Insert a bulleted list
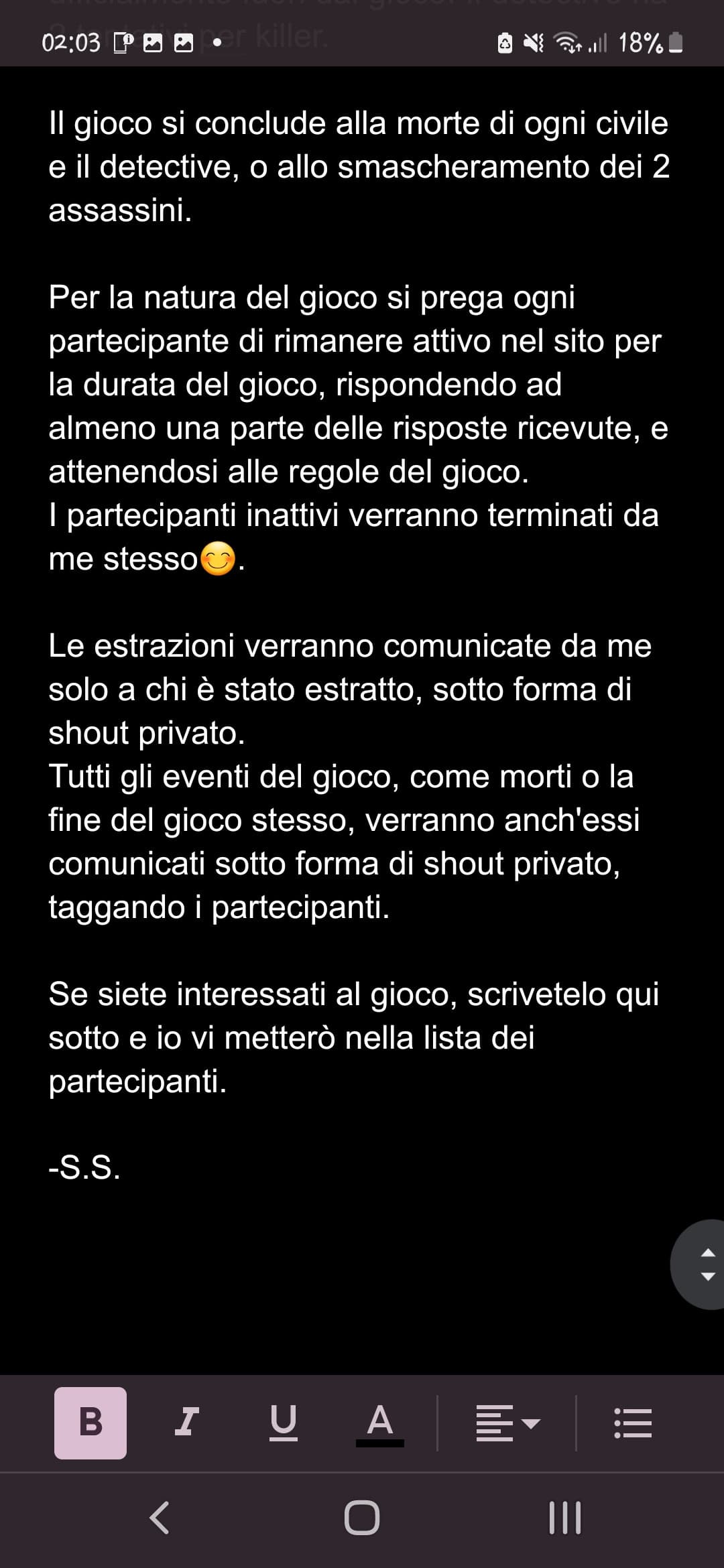 tap(633, 1423)
